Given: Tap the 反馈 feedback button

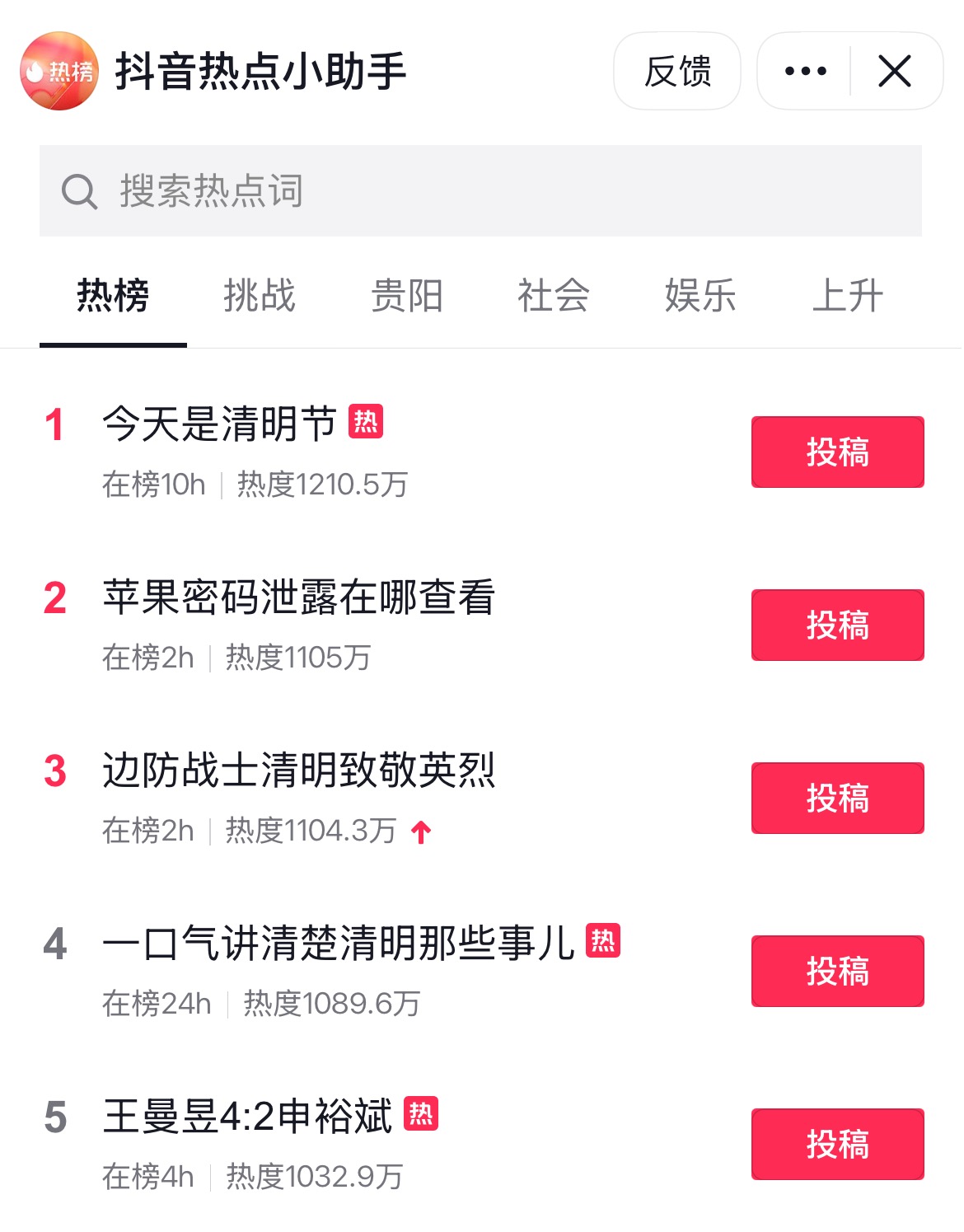Looking at the screenshot, I should (x=676, y=72).
